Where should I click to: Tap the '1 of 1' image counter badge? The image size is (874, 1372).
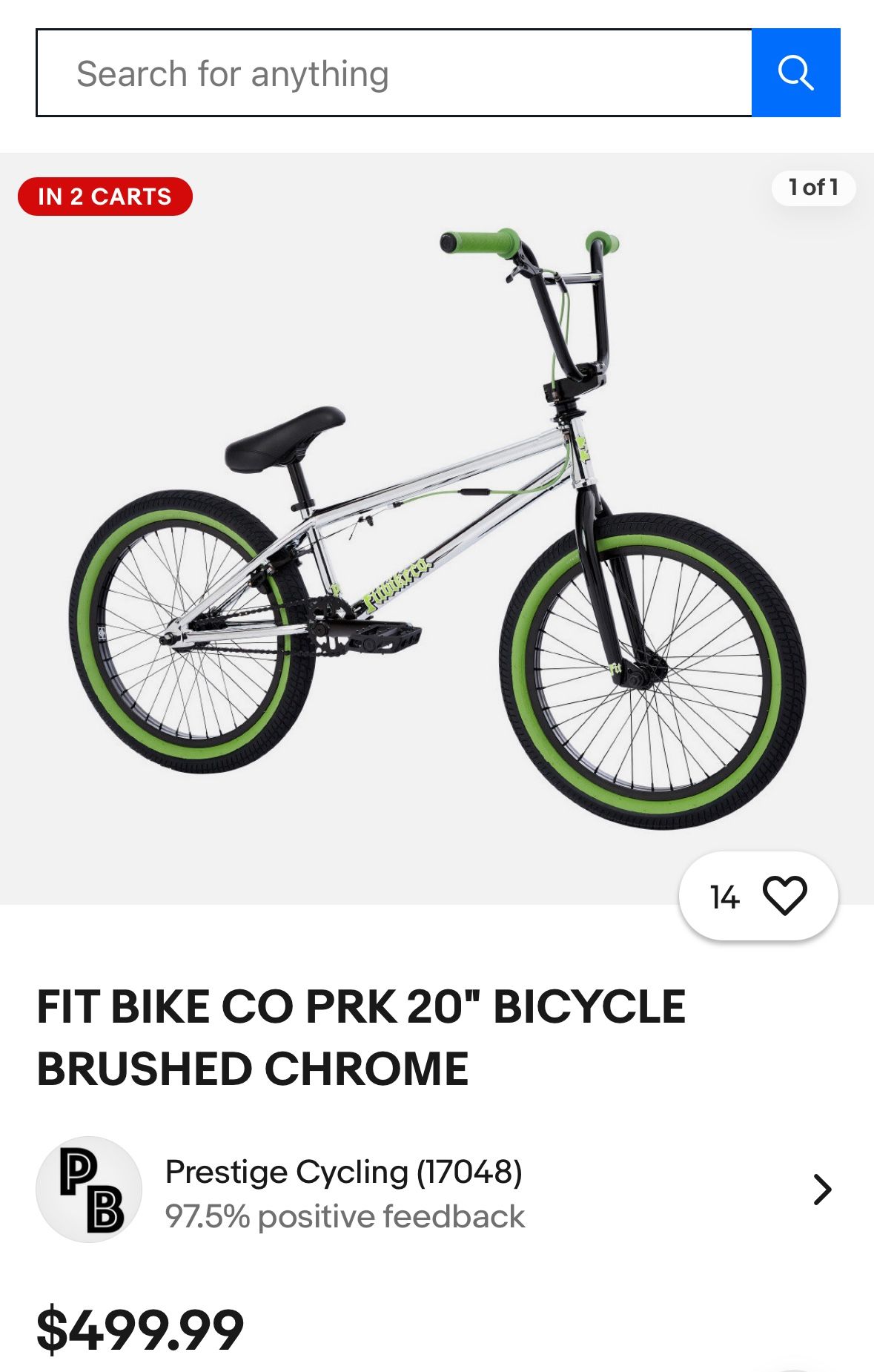point(812,189)
